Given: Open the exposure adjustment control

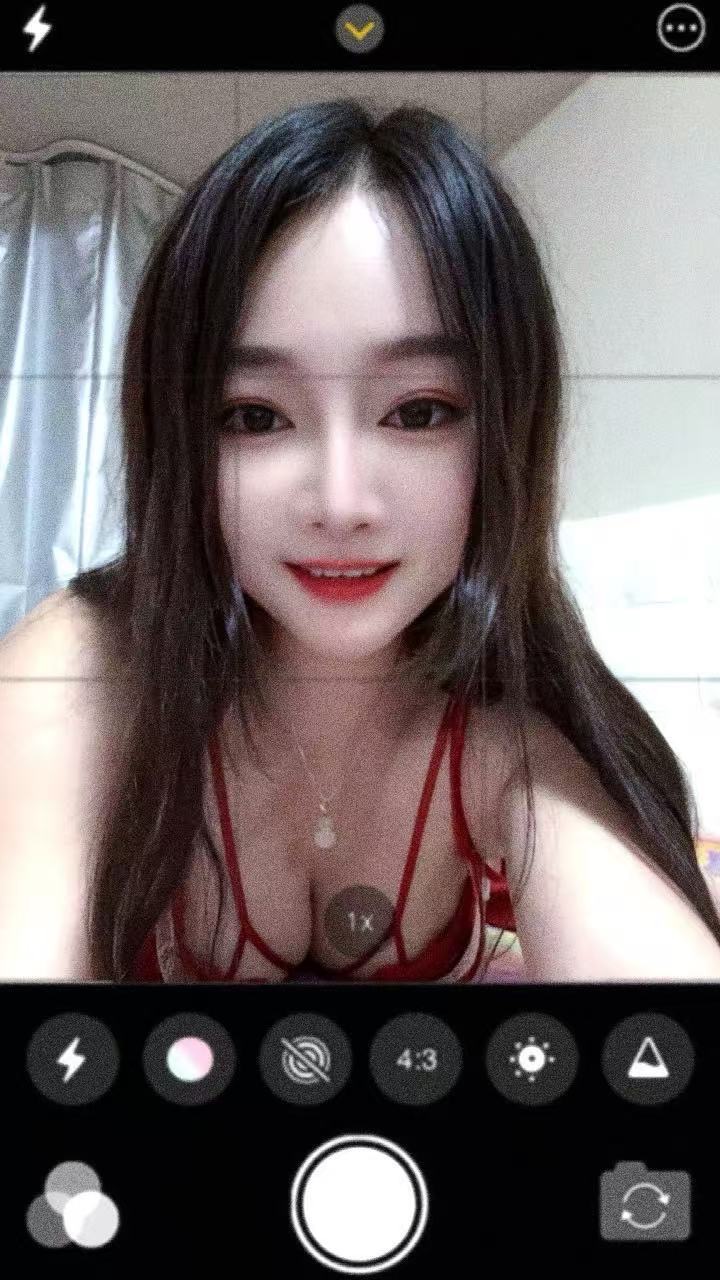Looking at the screenshot, I should pos(532,1059).
